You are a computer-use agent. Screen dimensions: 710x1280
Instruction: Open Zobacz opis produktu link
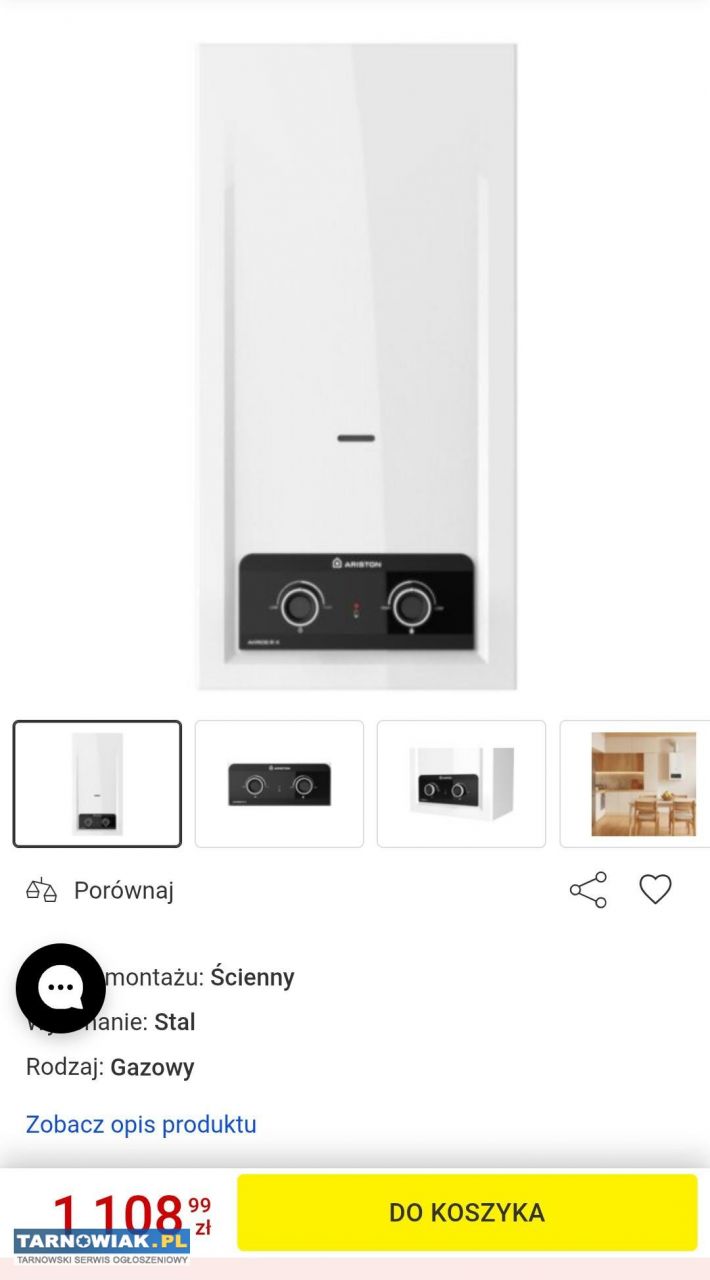coord(141,1124)
